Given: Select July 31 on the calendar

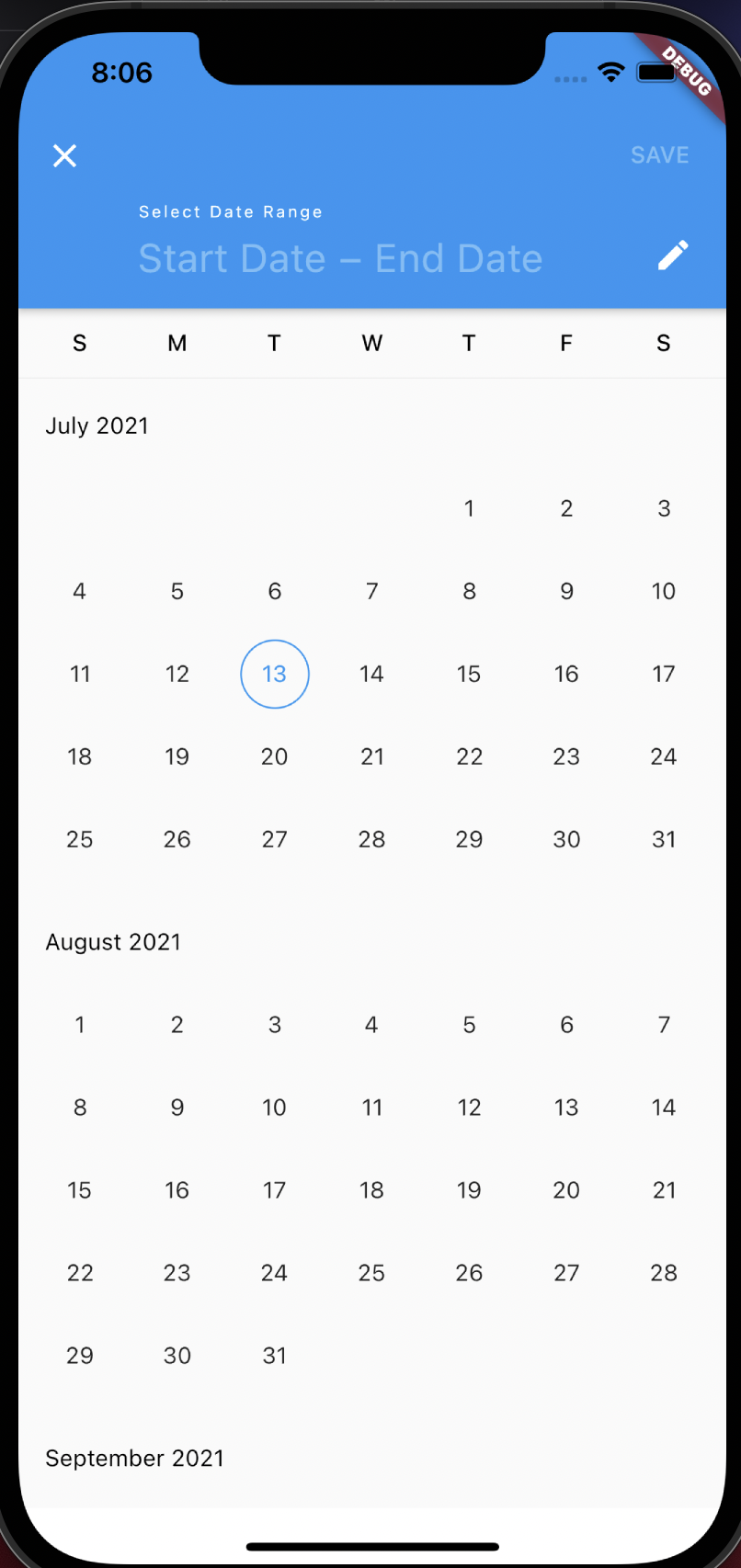Looking at the screenshot, I should pos(663,838).
